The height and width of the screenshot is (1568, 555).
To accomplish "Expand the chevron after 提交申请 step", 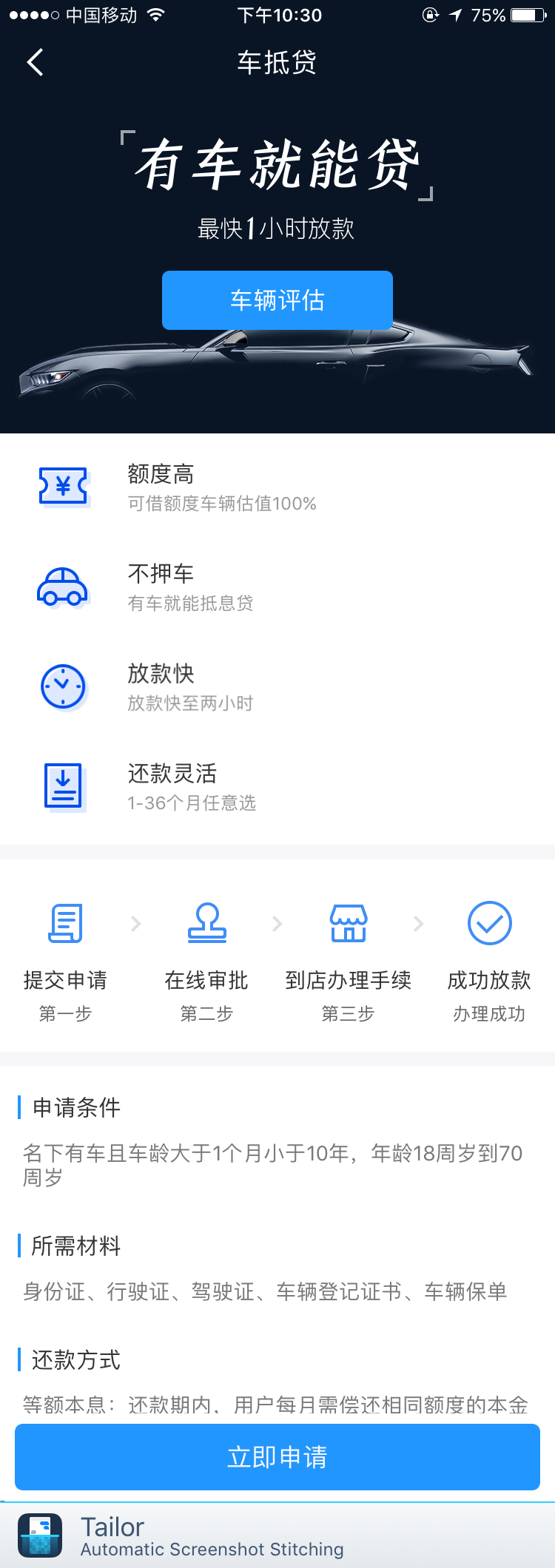I will point(135,922).
